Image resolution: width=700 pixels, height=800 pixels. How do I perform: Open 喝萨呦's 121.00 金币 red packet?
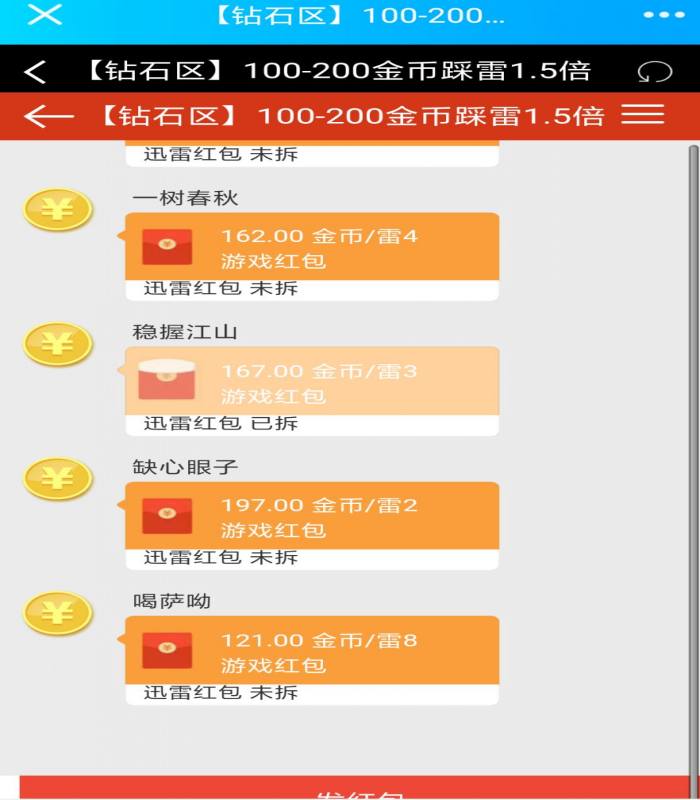(x=311, y=651)
